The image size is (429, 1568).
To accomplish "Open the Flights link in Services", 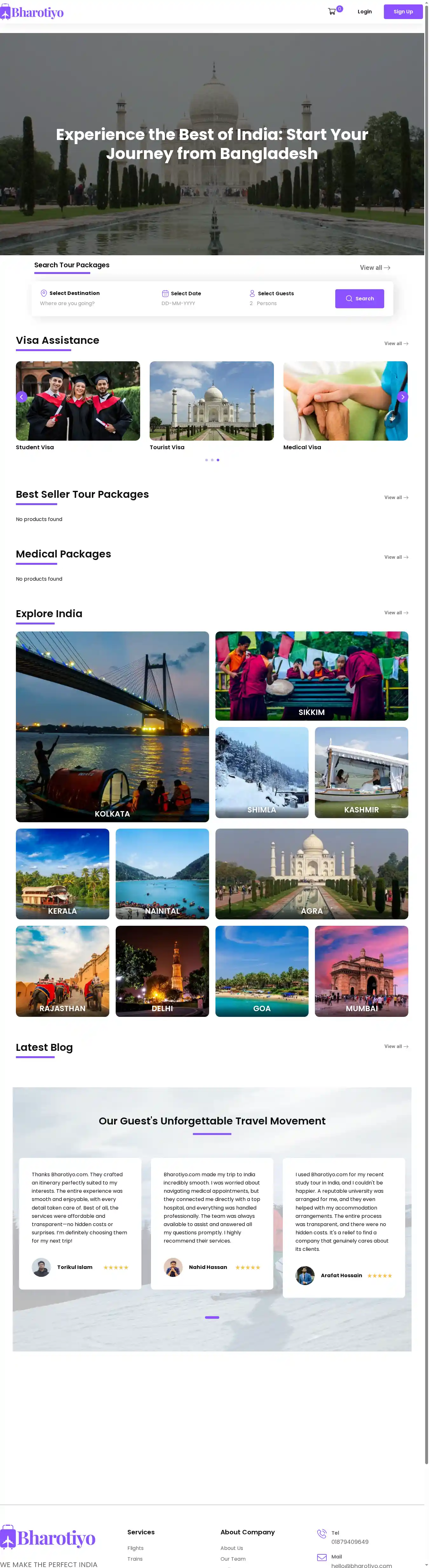I will pos(135,1548).
